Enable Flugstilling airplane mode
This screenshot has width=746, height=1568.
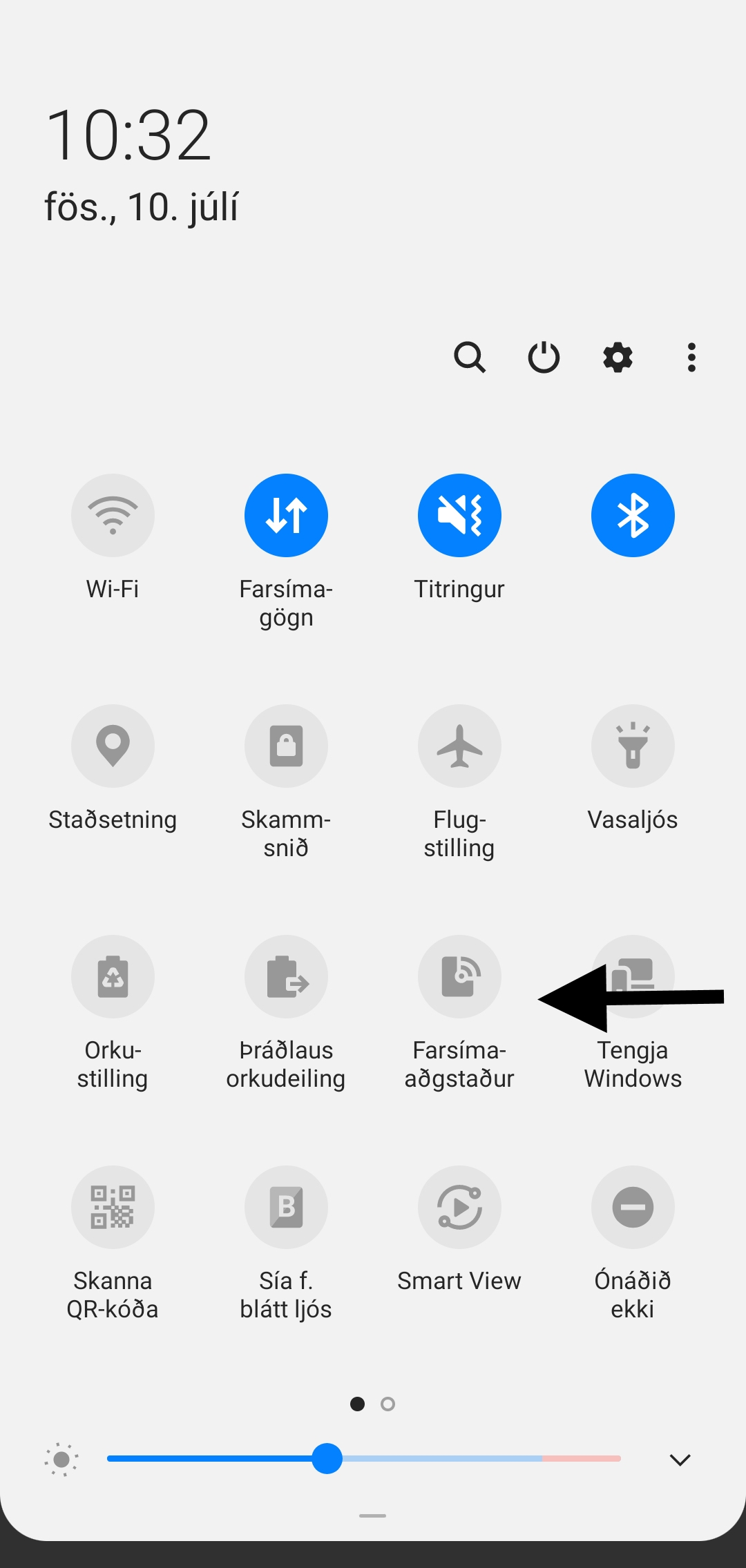459,746
